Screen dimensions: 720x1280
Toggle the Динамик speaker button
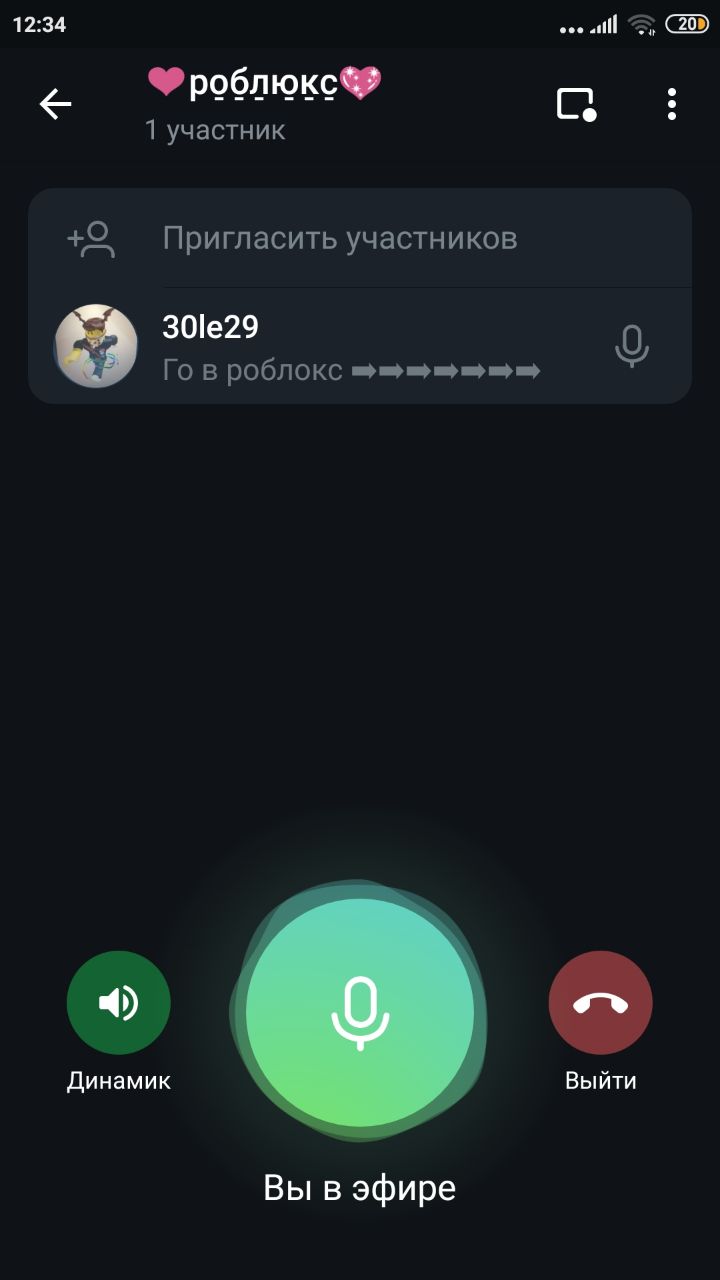[119, 1003]
